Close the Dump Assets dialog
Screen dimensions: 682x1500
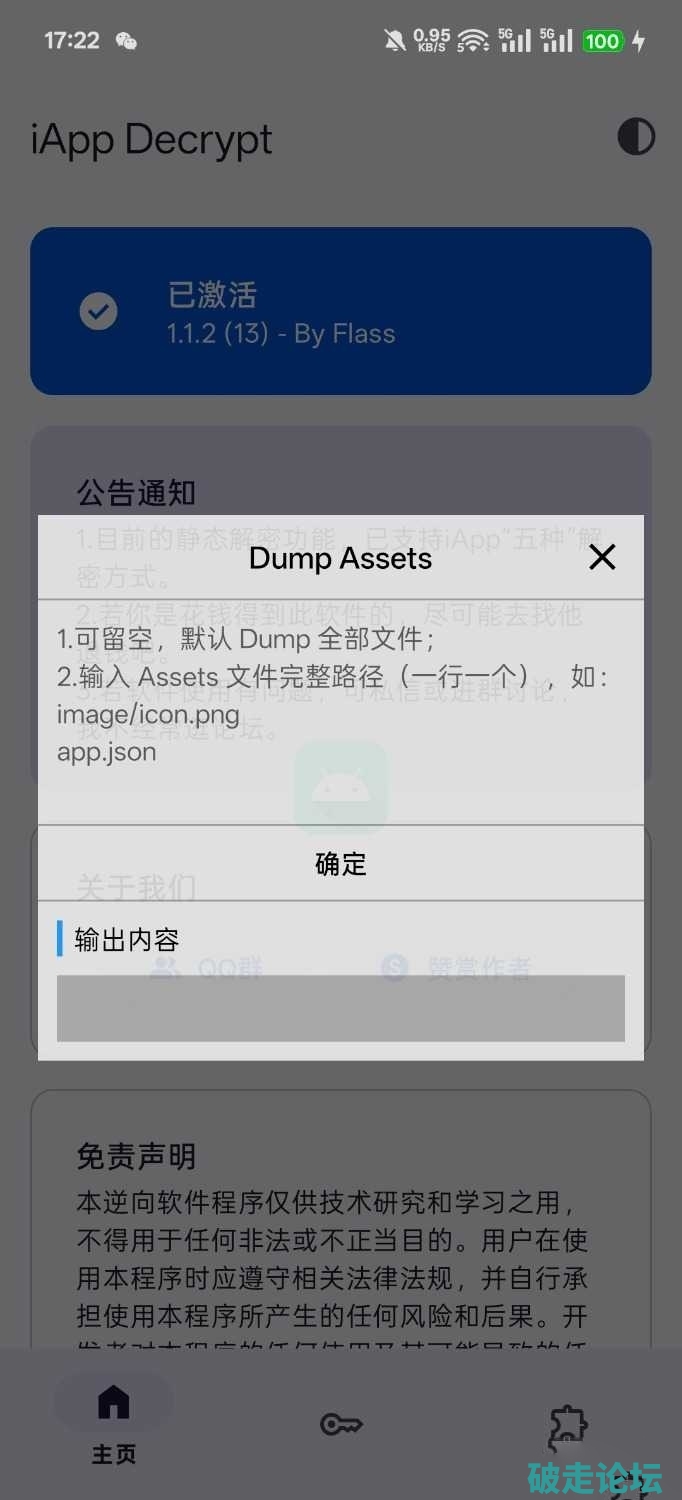click(x=602, y=558)
